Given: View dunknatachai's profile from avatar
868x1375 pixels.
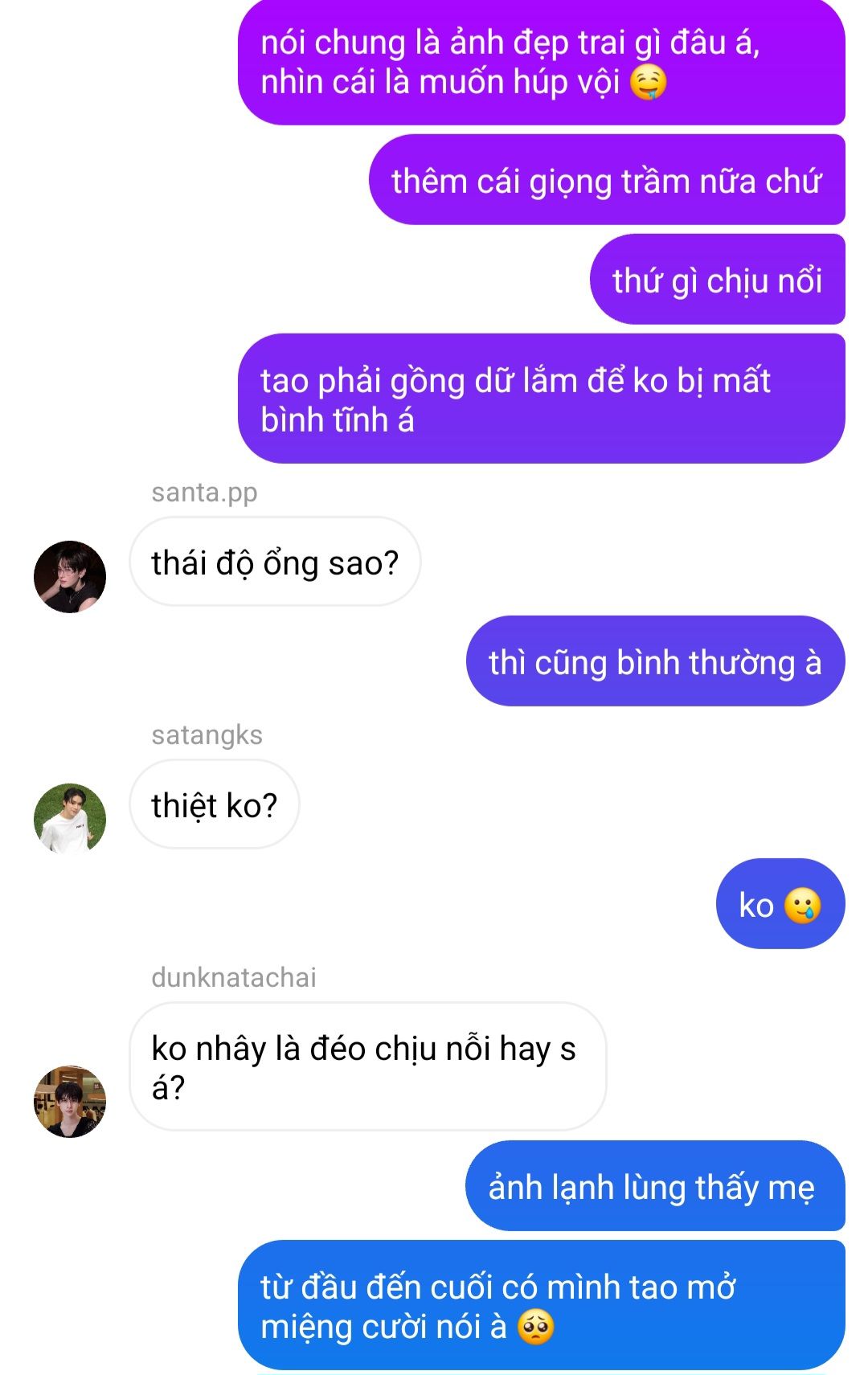Looking at the screenshot, I should 70,1101.
